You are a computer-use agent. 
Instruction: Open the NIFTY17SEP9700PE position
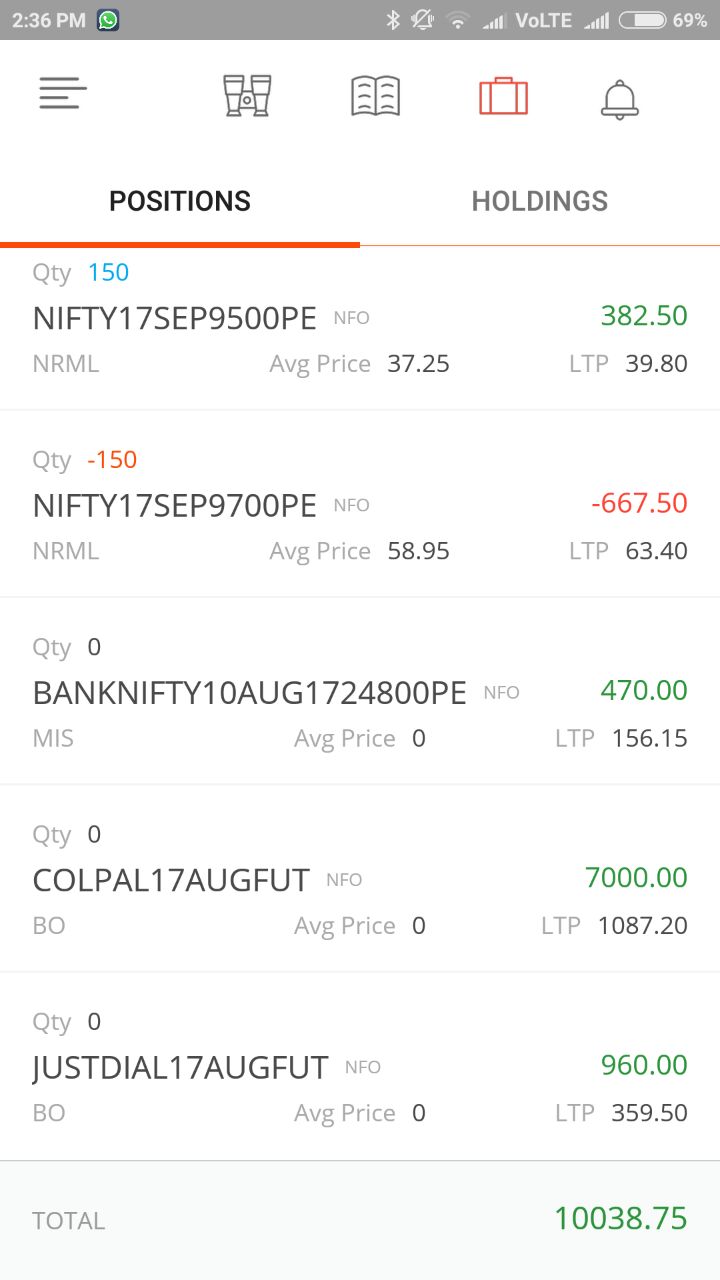360,504
